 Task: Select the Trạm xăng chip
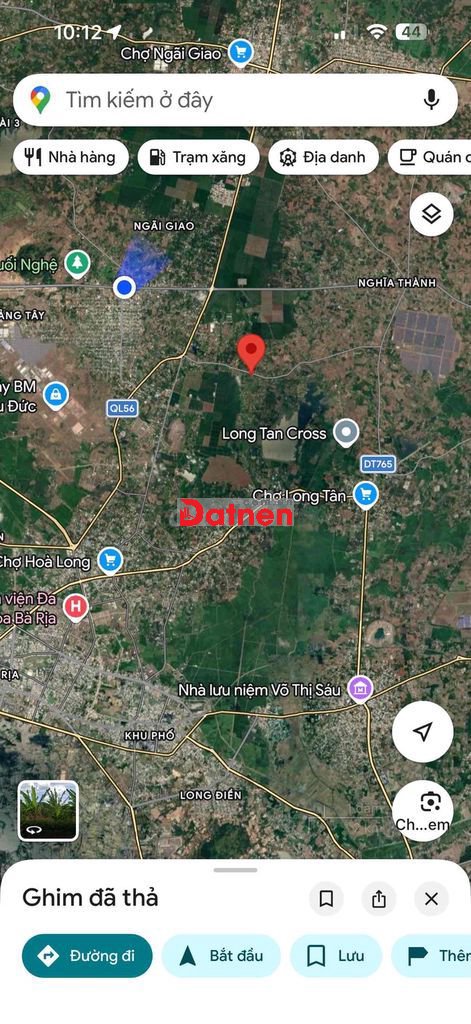coord(198,157)
